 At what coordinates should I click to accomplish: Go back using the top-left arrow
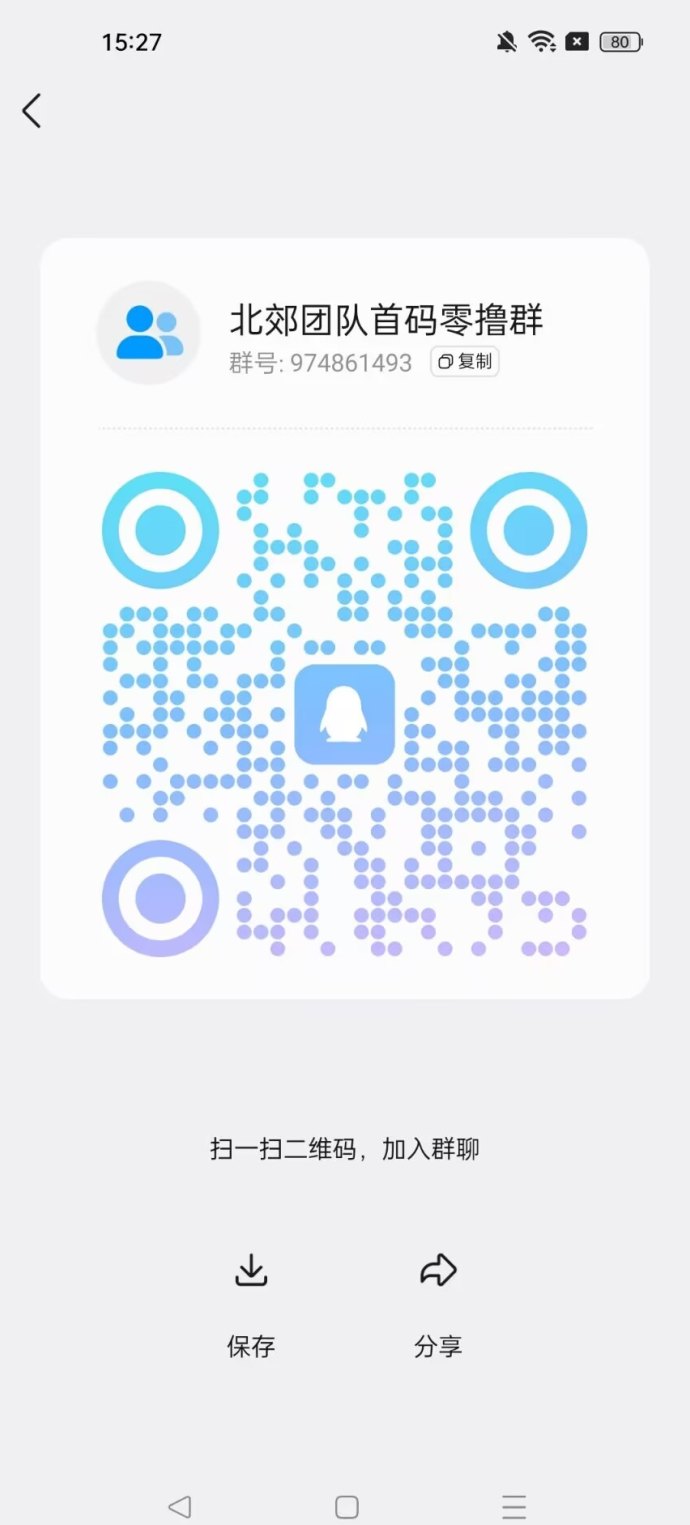(32, 111)
